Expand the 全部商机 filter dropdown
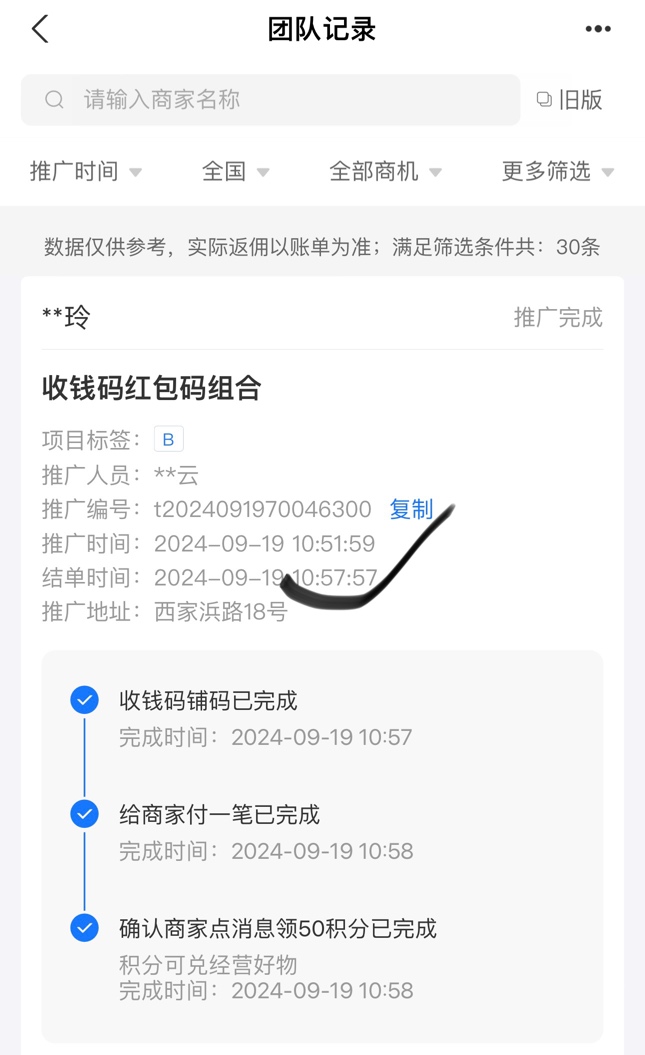Image resolution: width=645 pixels, height=1055 pixels. coord(385,172)
